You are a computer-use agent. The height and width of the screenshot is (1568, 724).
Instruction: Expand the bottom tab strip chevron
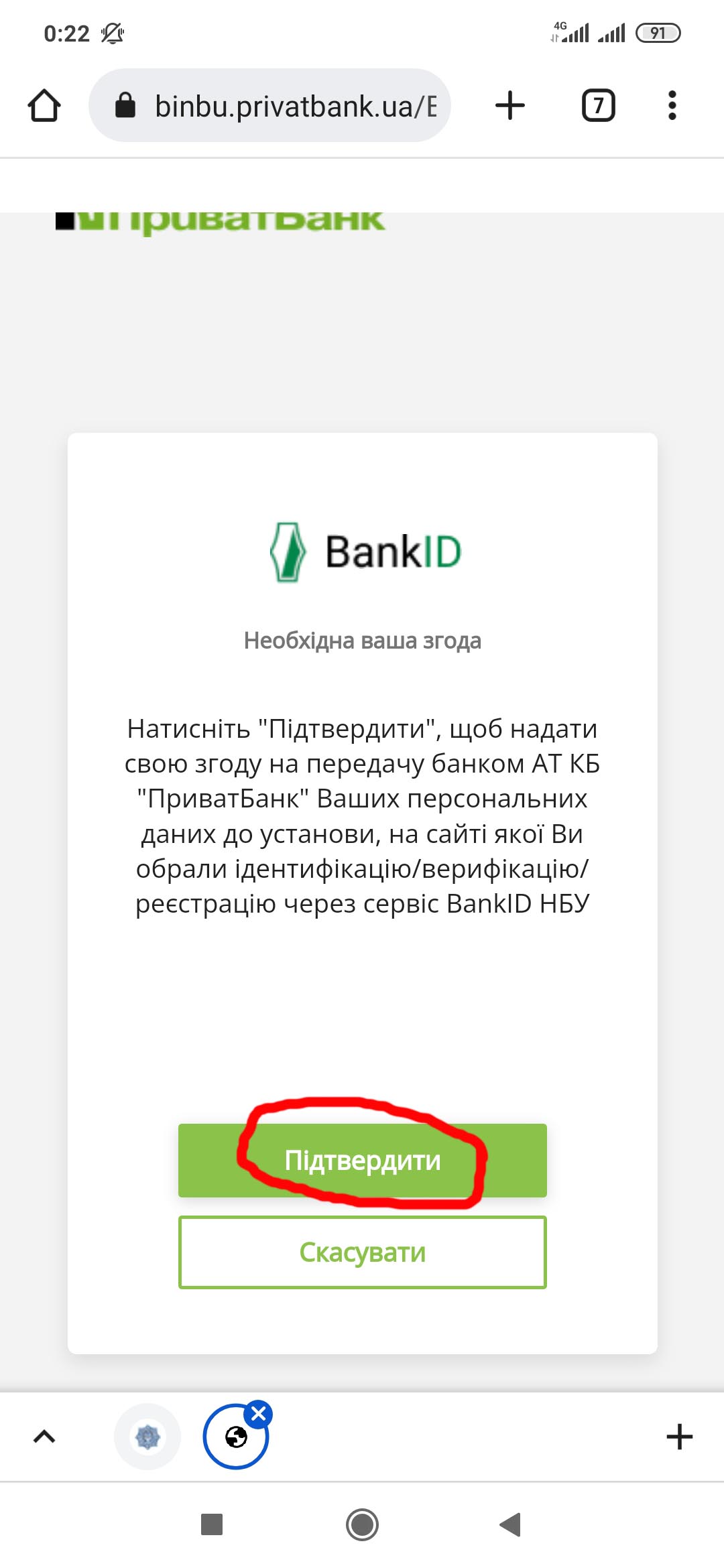[x=44, y=1436]
